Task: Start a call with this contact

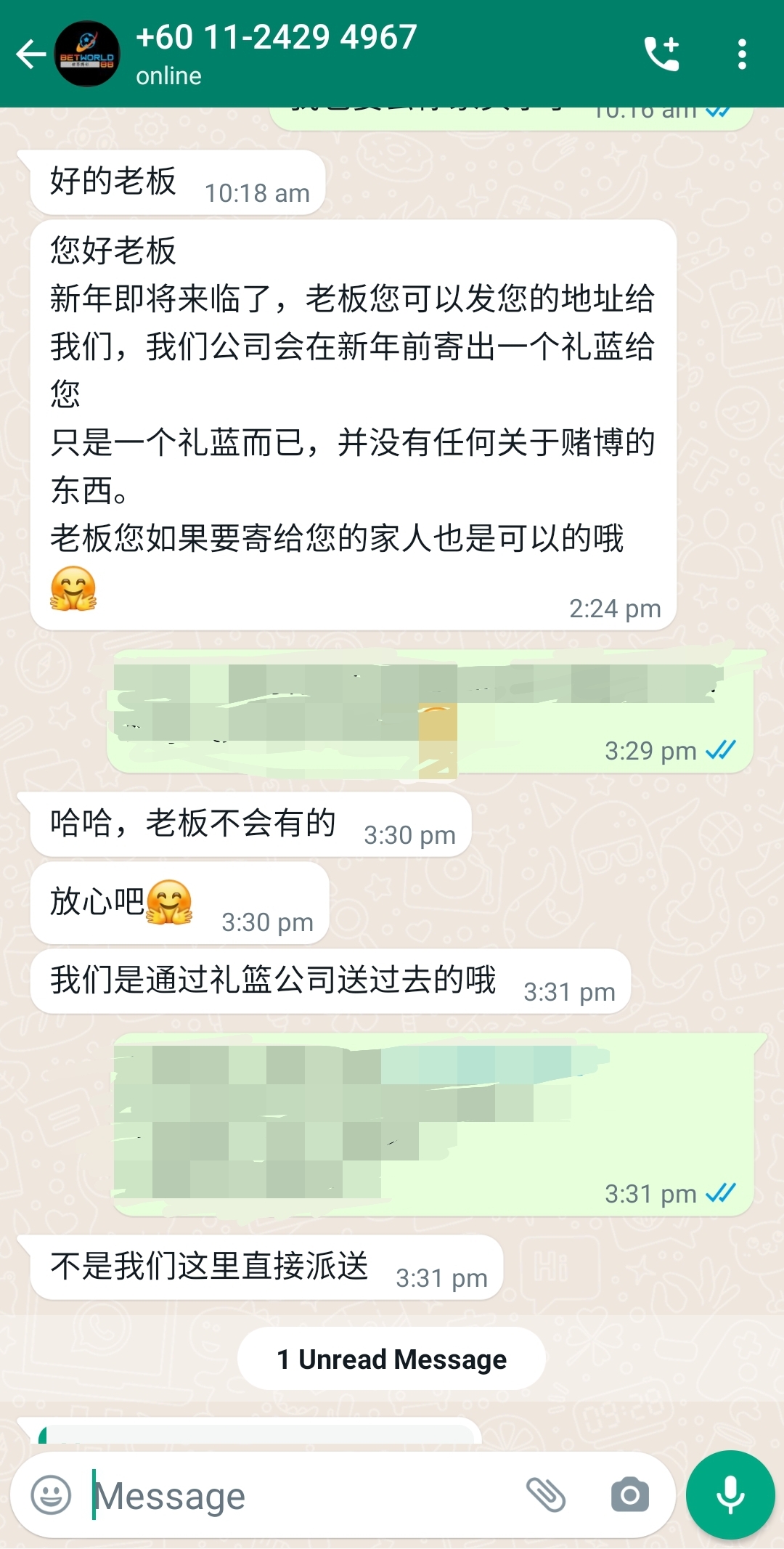Action: [661, 54]
